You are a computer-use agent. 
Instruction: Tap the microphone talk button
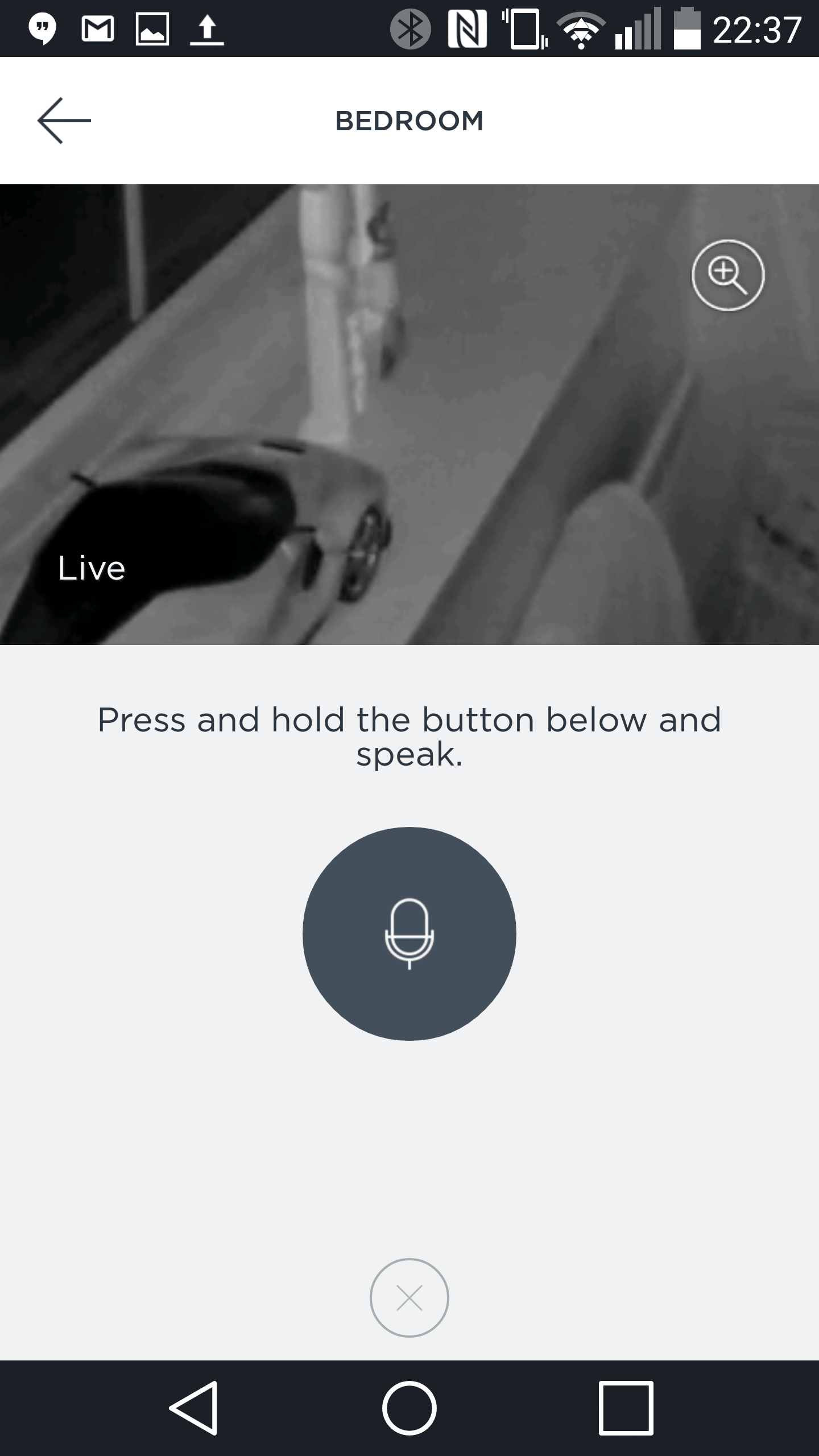tap(409, 934)
